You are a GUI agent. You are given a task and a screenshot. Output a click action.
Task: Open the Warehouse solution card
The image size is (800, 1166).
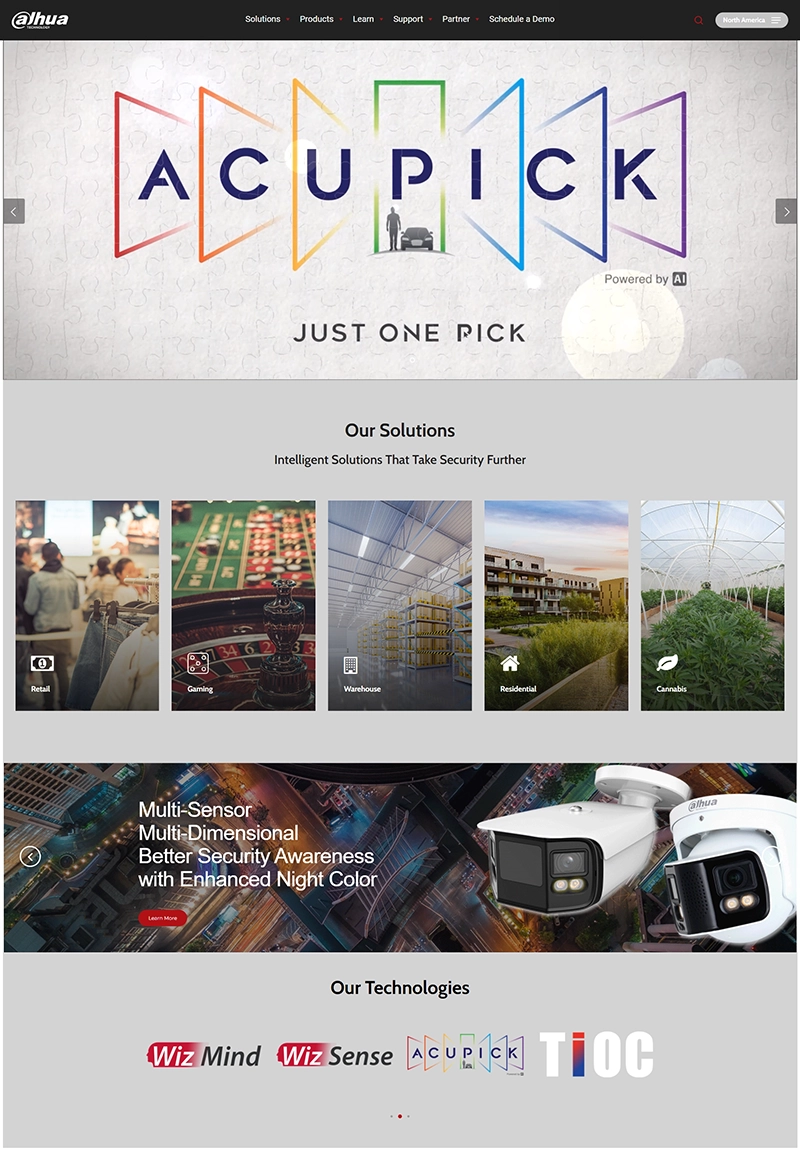tap(400, 605)
